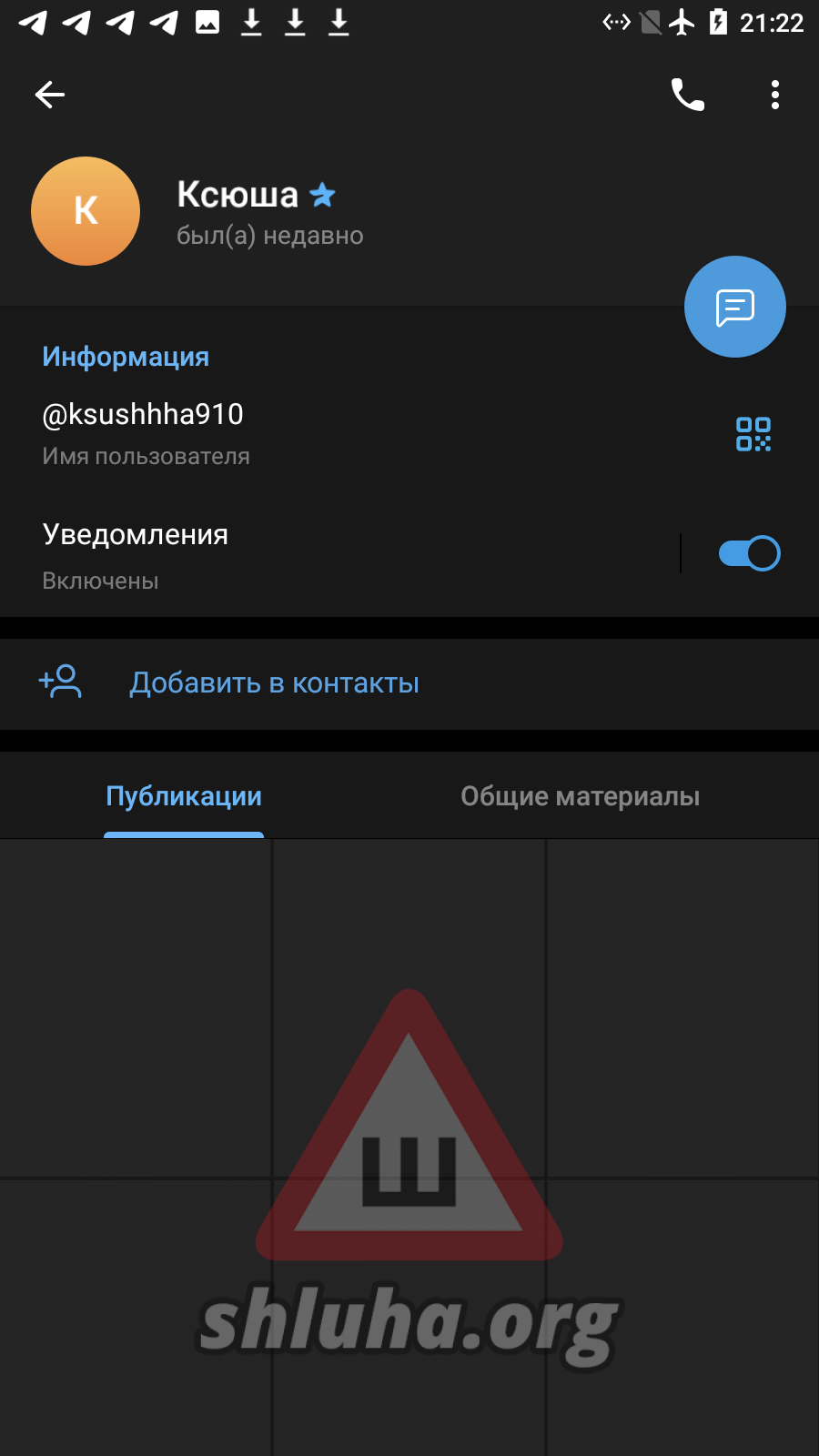819x1456 pixels.
Task: Start a voice call with Ксюша
Action: click(688, 95)
